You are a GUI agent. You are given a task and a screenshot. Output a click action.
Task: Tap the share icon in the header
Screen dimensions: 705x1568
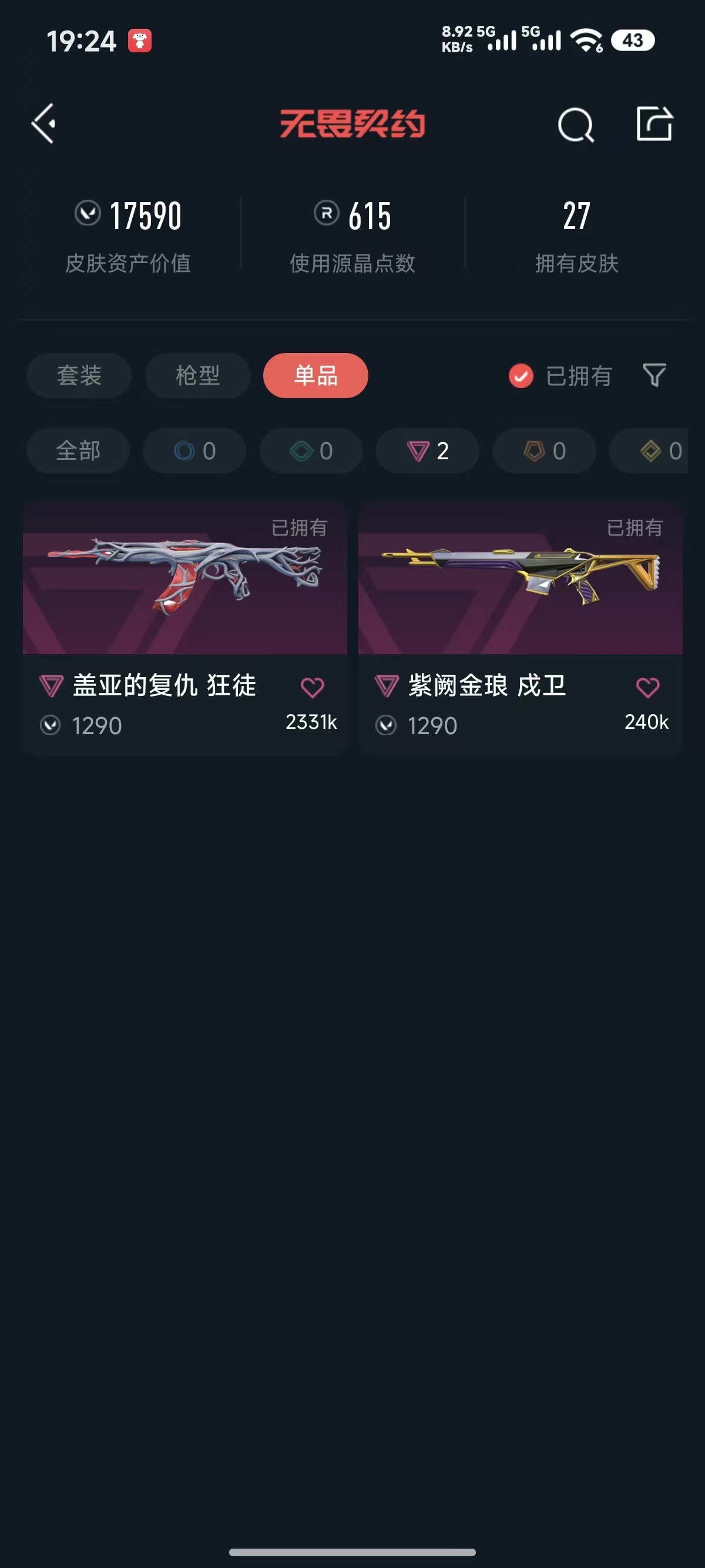point(654,124)
